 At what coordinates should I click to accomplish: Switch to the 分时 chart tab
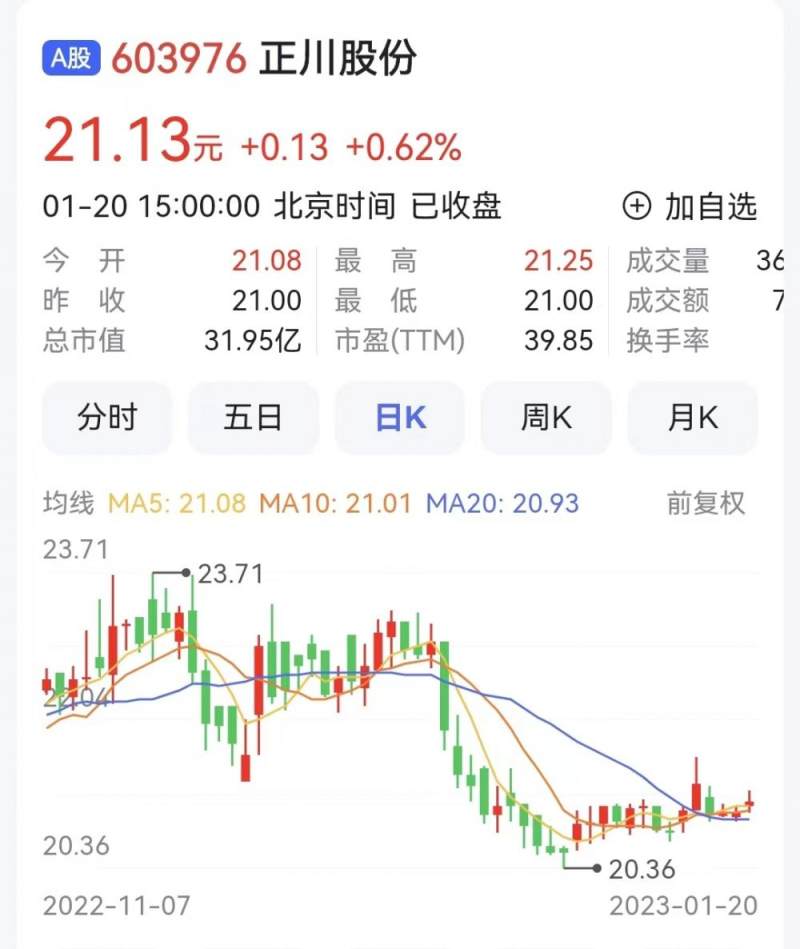(x=107, y=418)
